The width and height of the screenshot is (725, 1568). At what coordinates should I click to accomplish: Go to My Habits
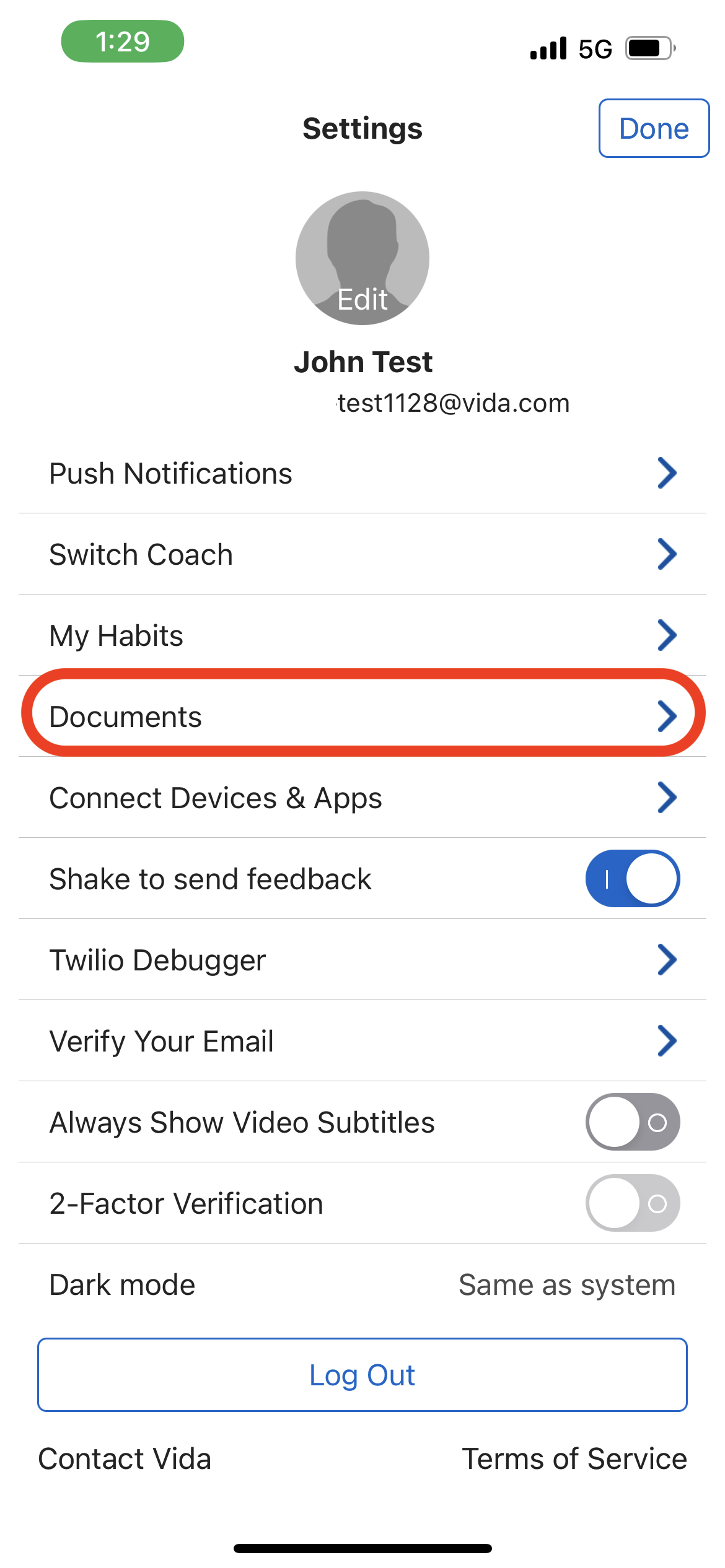point(362,636)
